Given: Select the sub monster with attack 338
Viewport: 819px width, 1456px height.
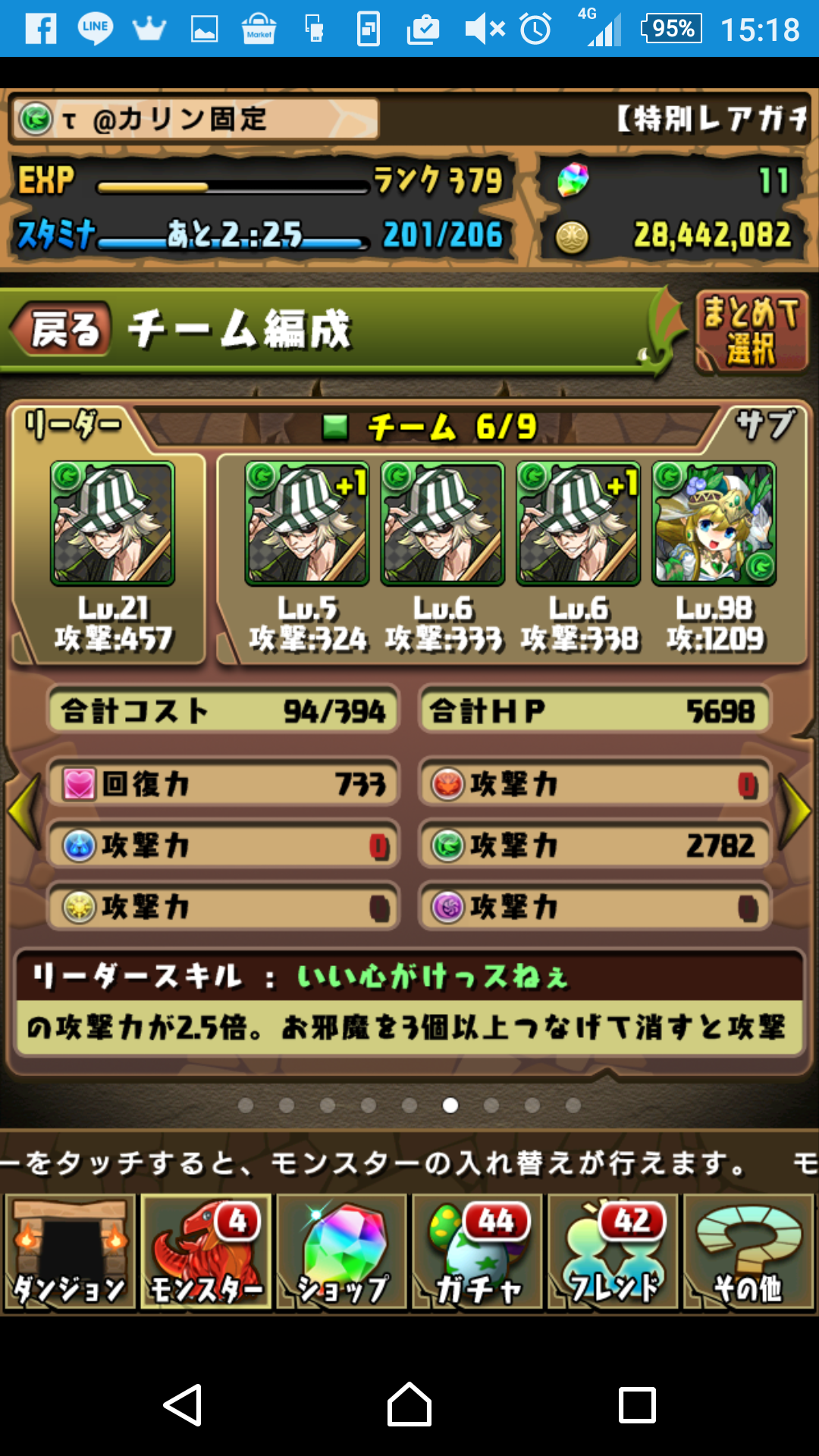Looking at the screenshot, I should tap(579, 524).
